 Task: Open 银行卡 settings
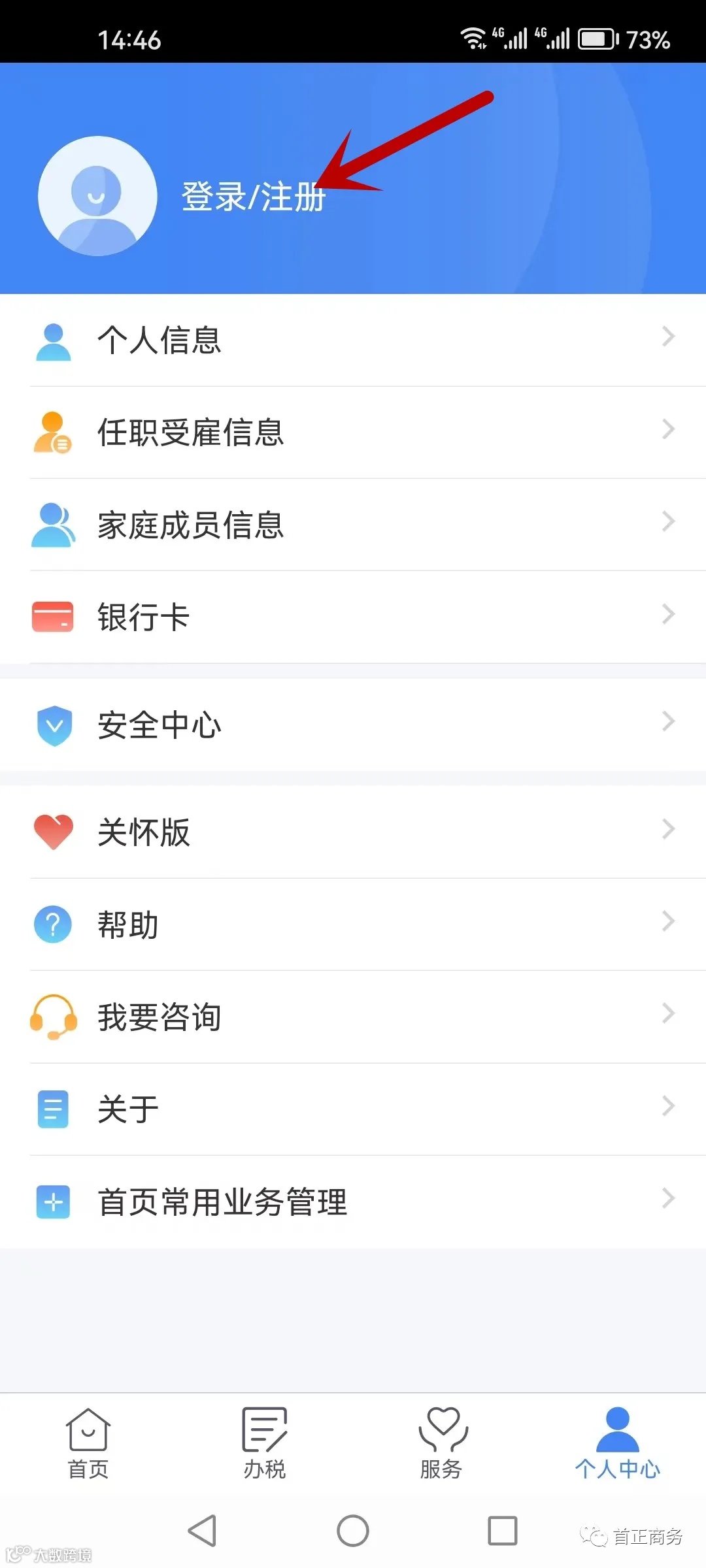coord(353,617)
